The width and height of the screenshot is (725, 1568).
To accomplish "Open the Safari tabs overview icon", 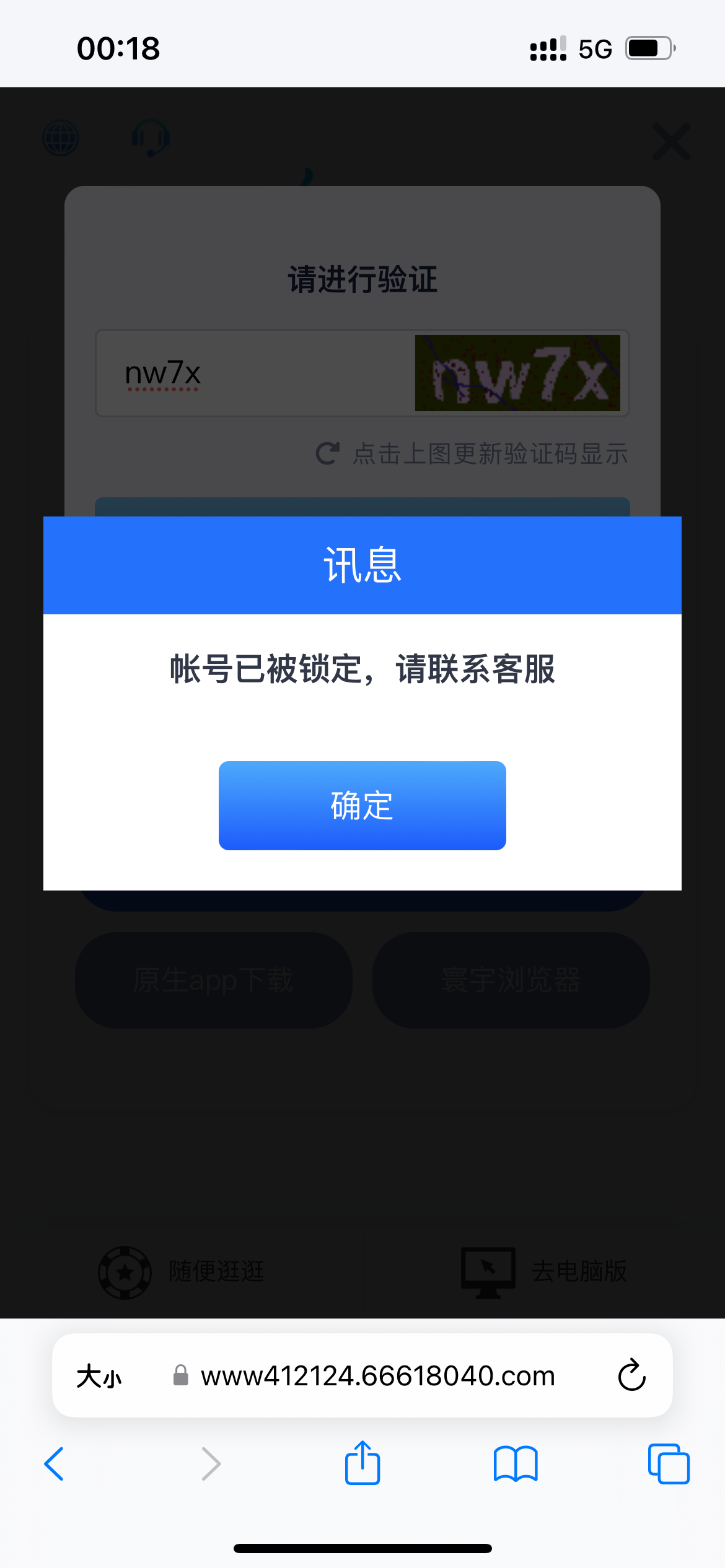I will click(x=668, y=1464).
